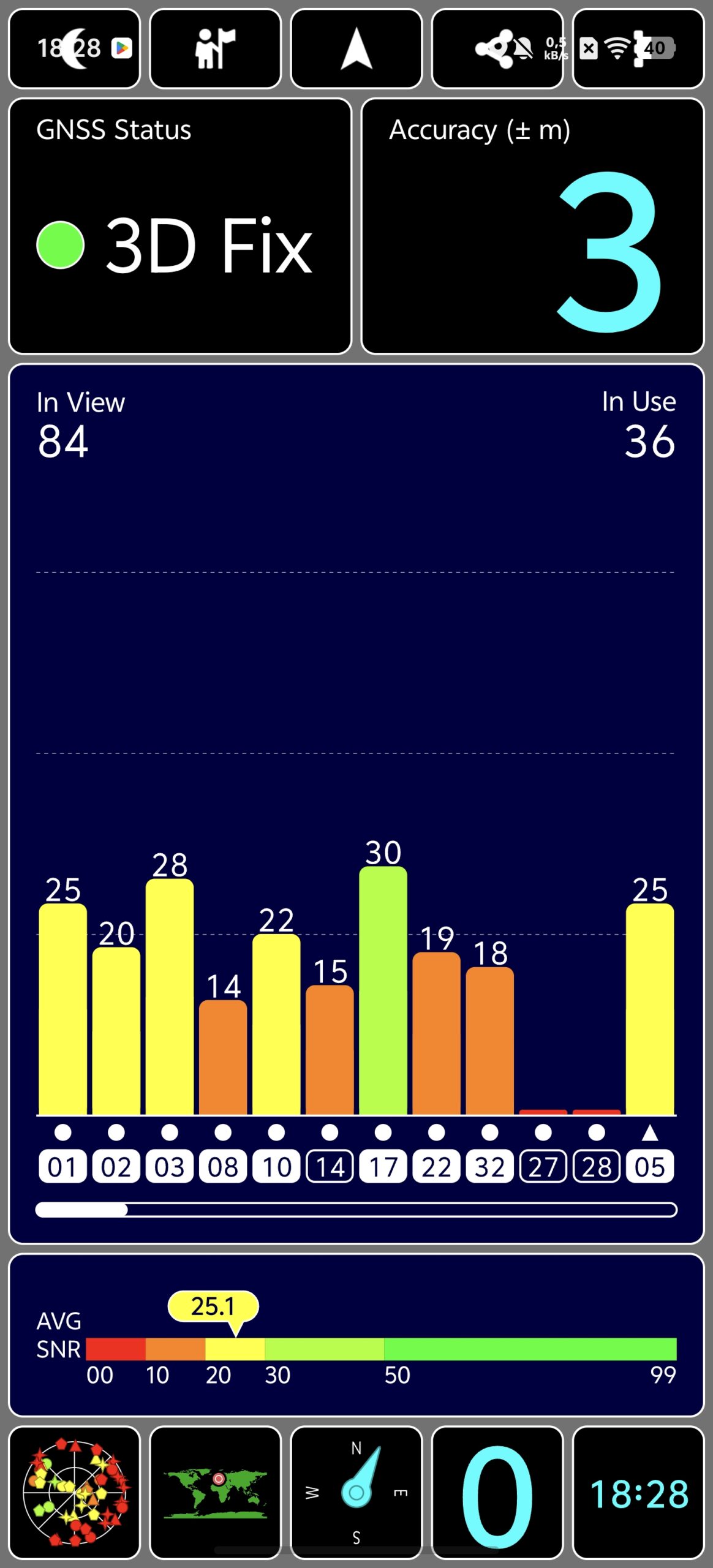The image size is (713, 1568).
Task: Open the GNSS Status panel
Action: [180, 226]
